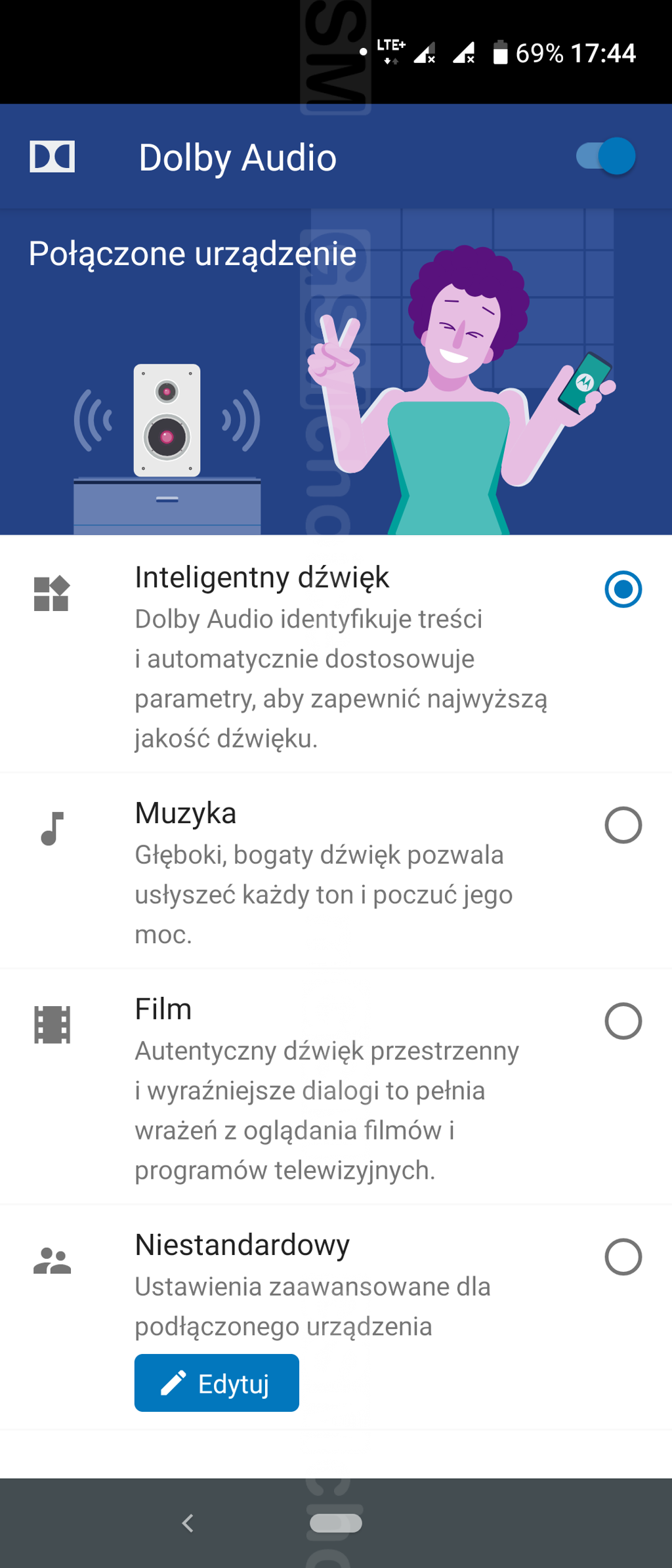
Task: Turn off the Dolby Audio switch
Action: point(606,157)
